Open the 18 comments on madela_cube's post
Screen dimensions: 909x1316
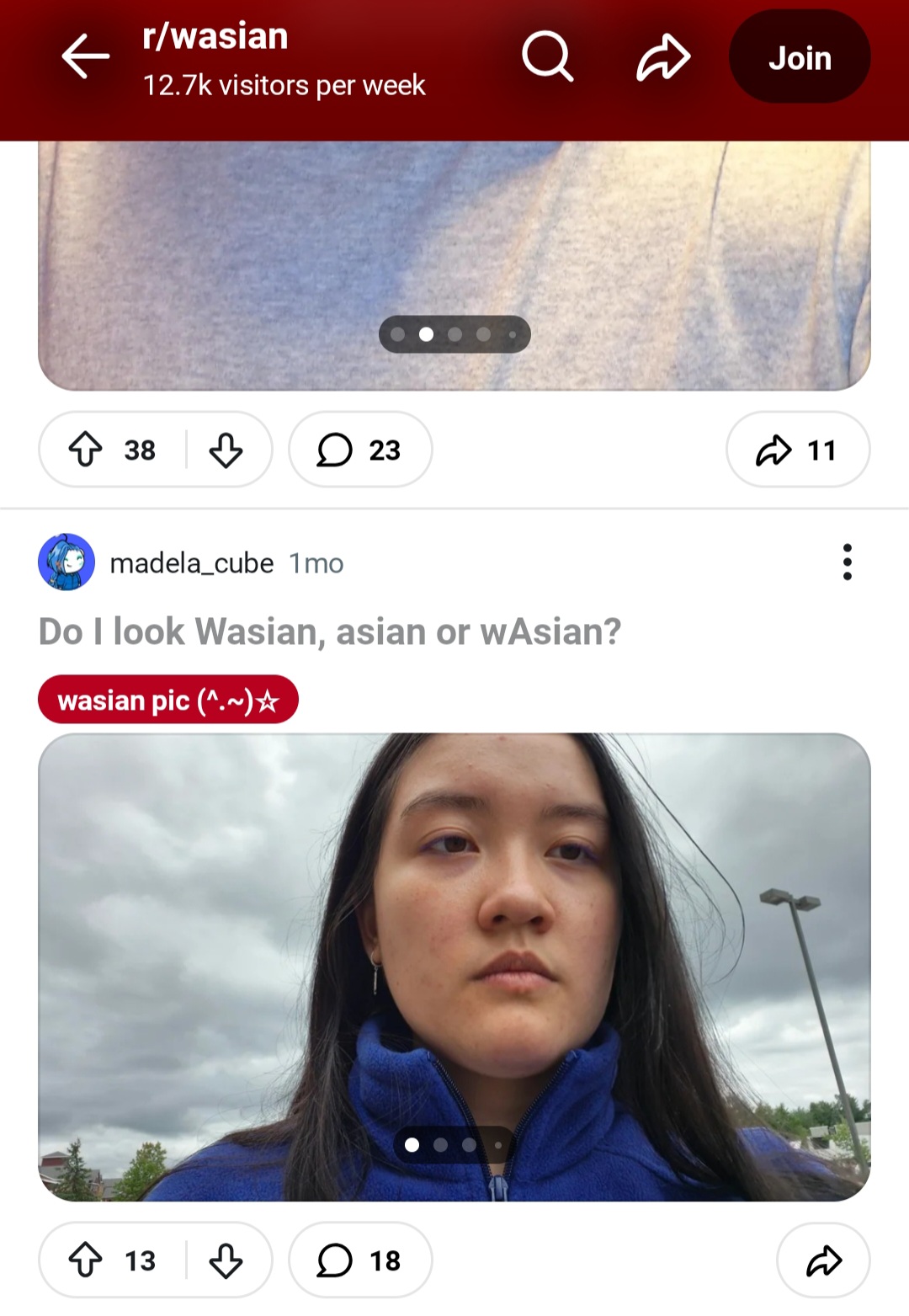[360, 1260]
